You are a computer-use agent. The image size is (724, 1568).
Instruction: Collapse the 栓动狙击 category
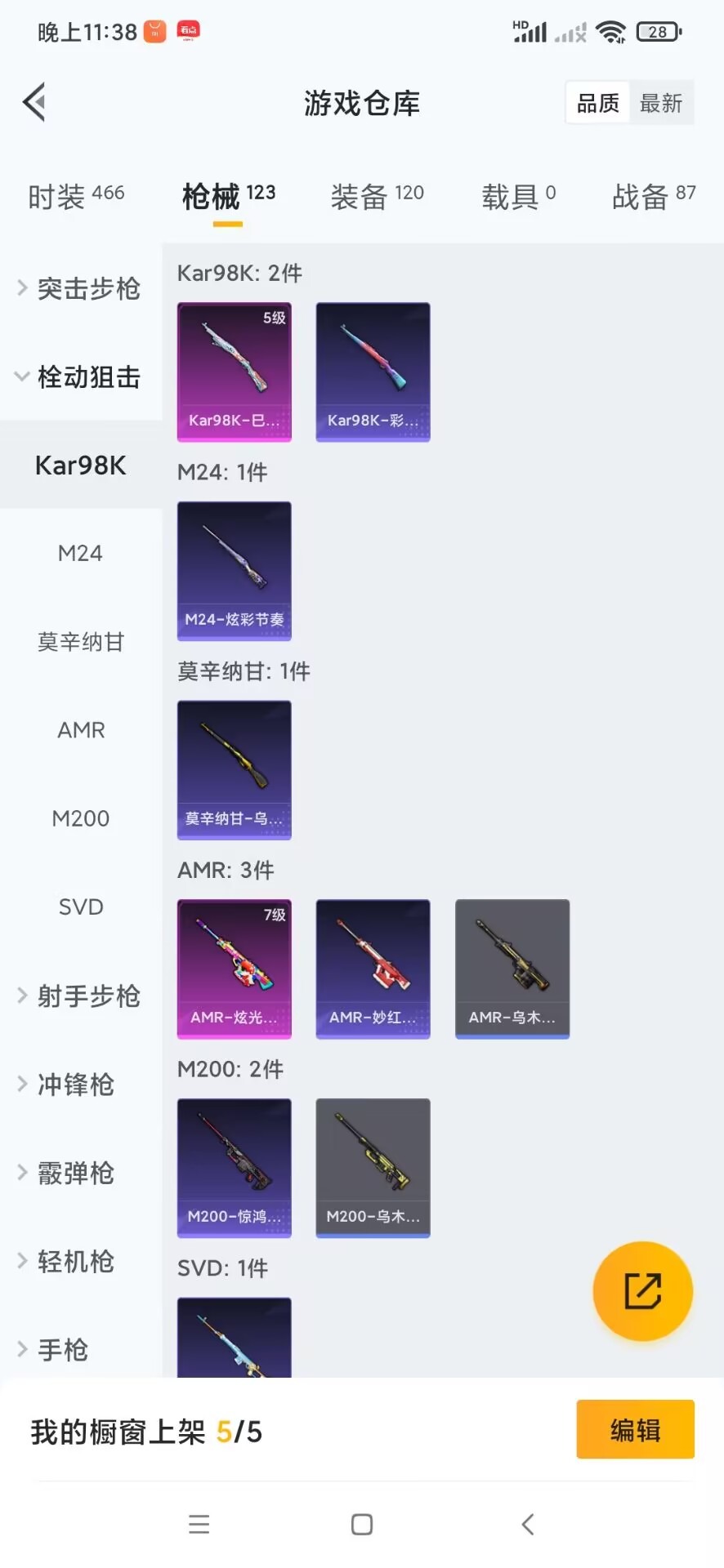click(x=80, y=376)
